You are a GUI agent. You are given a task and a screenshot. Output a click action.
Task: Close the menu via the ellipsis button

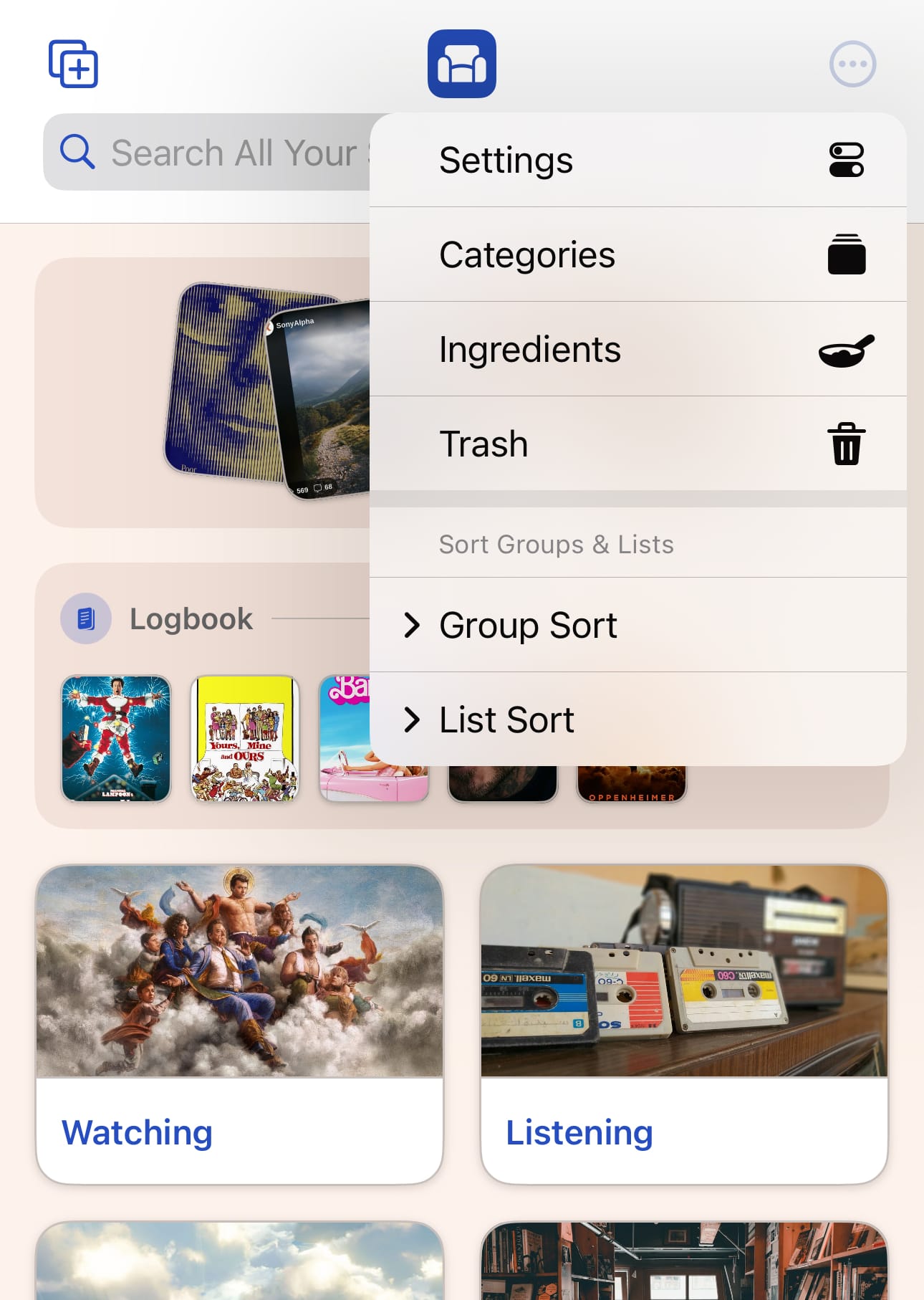[852, 64]
